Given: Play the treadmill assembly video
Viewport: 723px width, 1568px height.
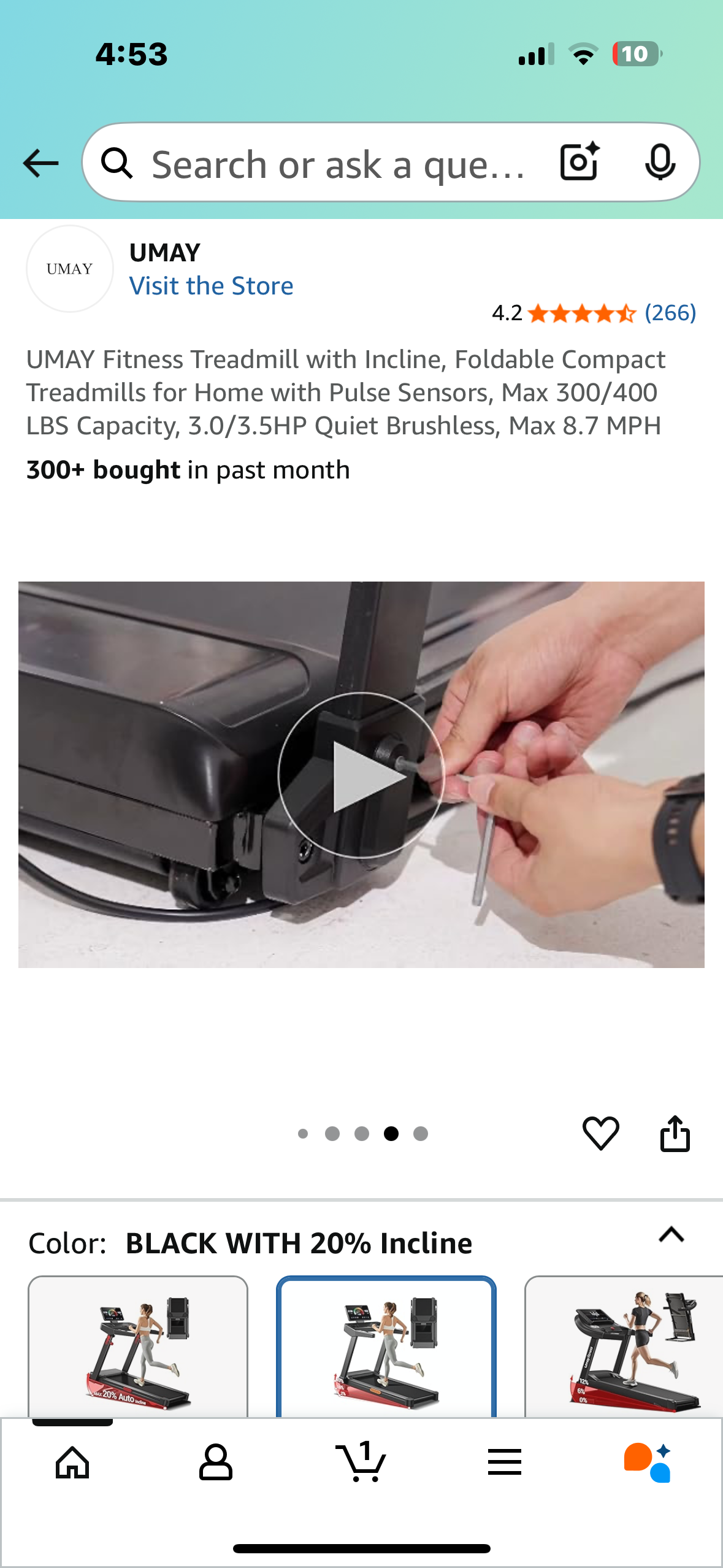Looking at the screenshot, I should click(361, 774).
